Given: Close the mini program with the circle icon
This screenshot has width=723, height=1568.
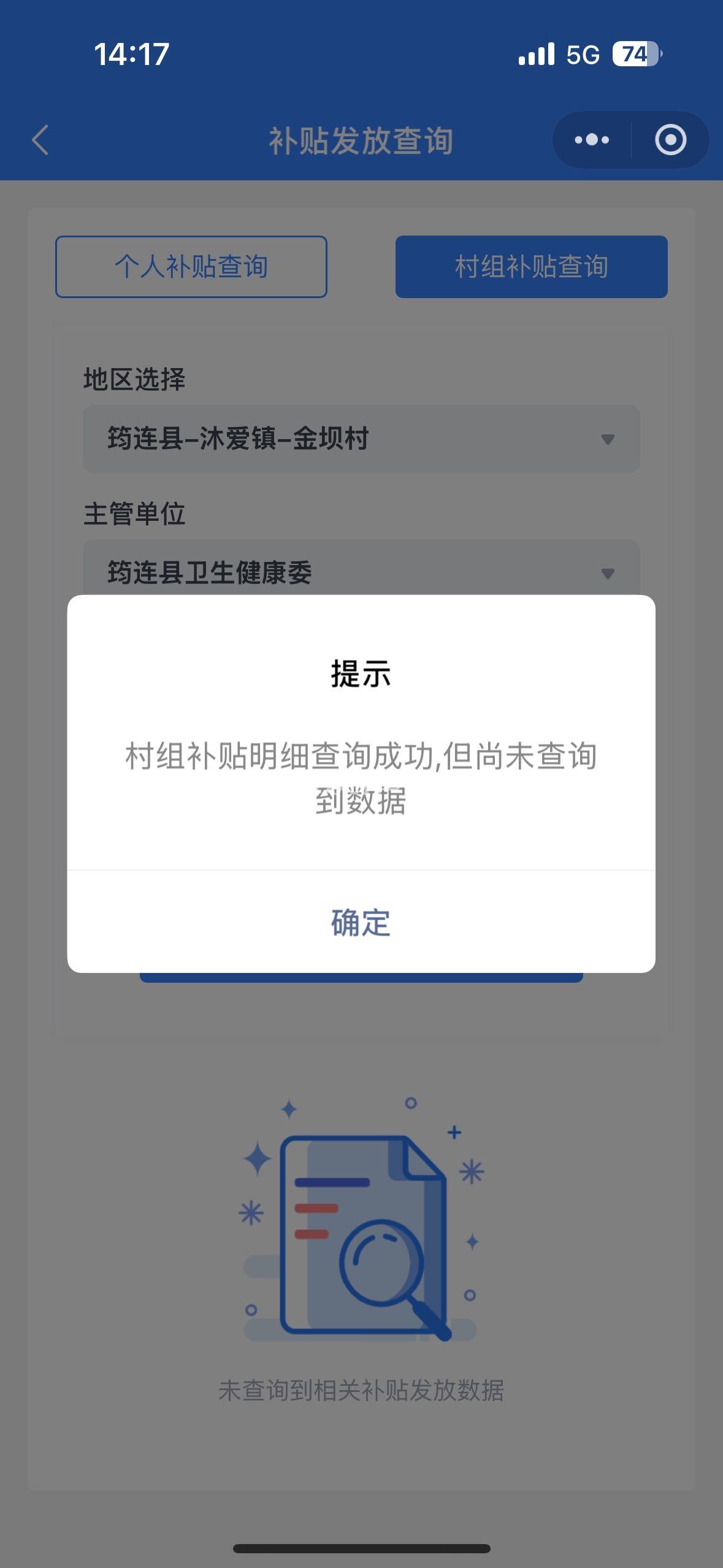Looking at the screenshot, I should coord(670,140).
